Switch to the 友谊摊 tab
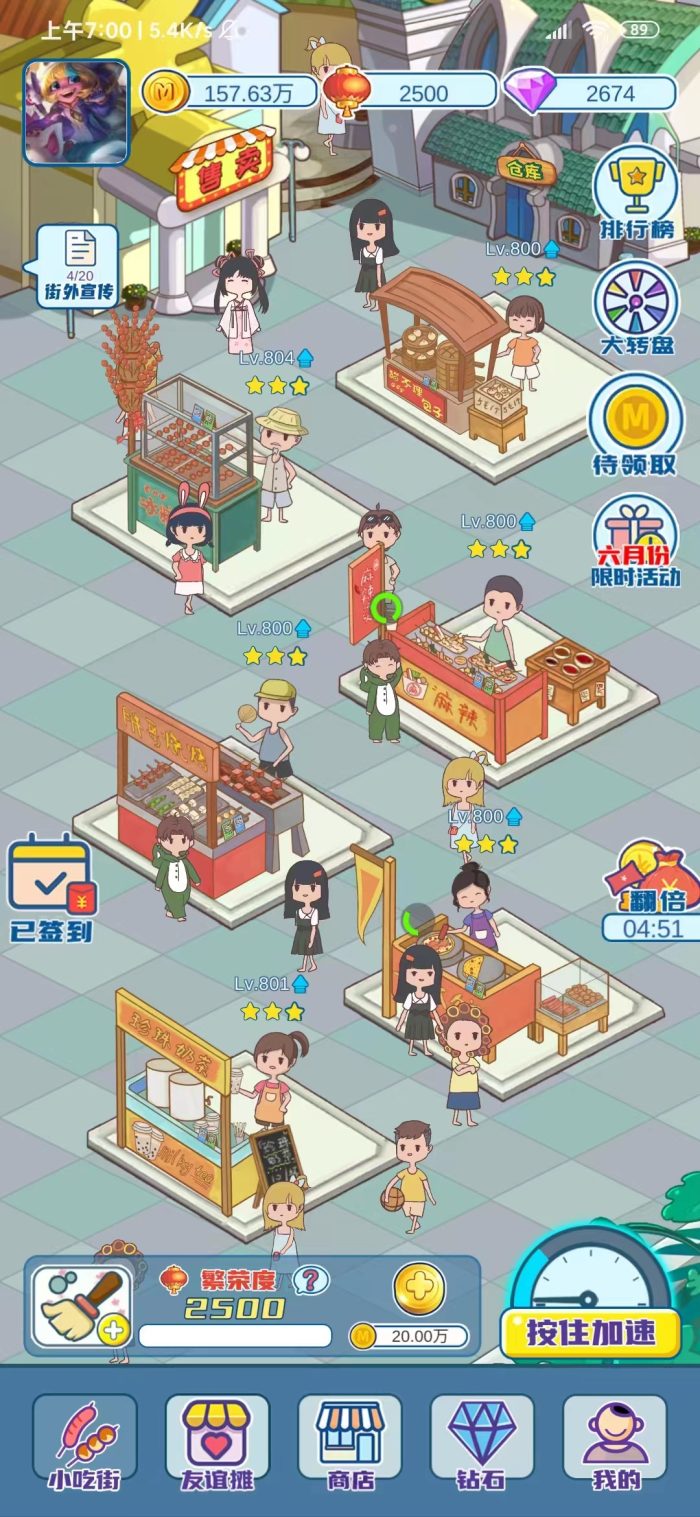This screenshot has width=700, height=1517. (x=217, y=1443)
